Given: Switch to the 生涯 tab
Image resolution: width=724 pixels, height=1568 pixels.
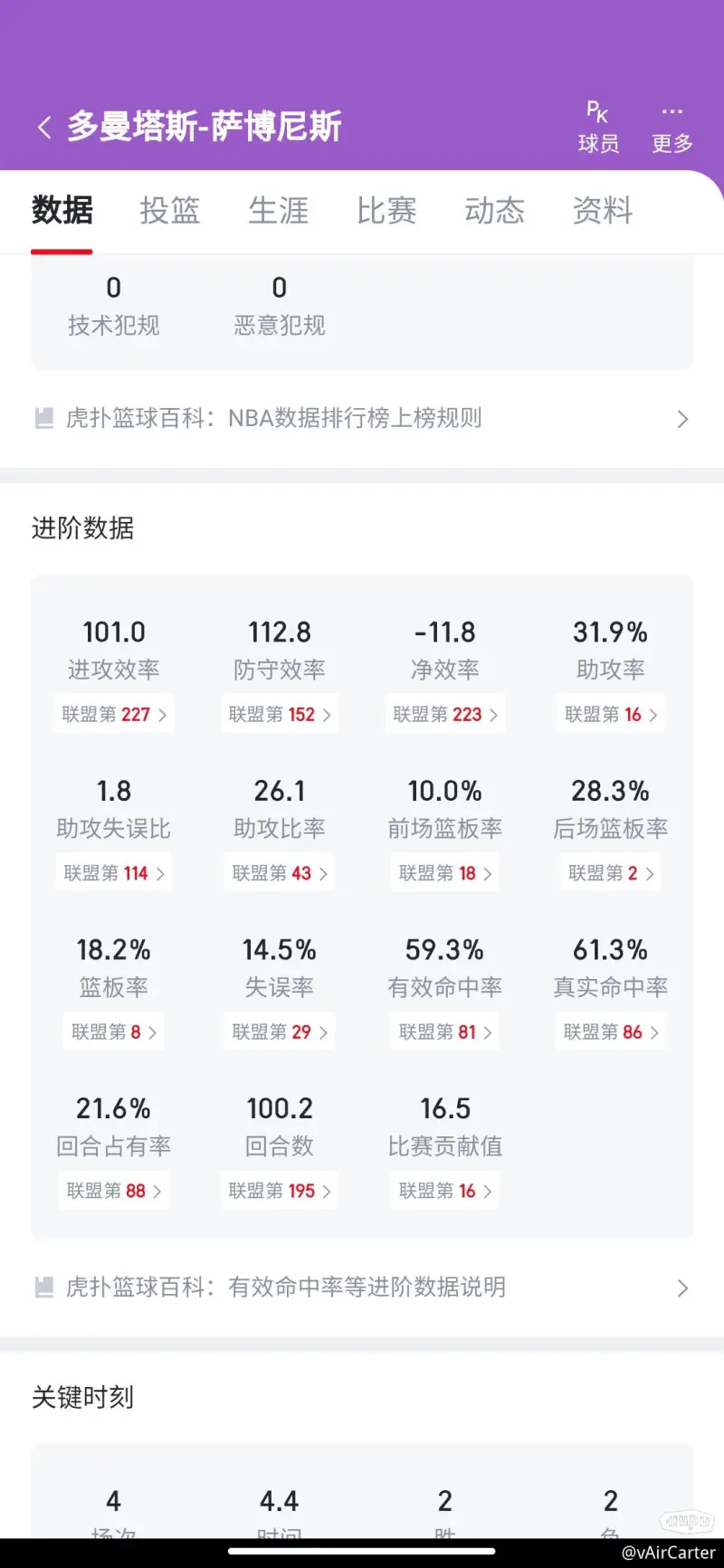Looking at the screenshot, I should point(279,211).
